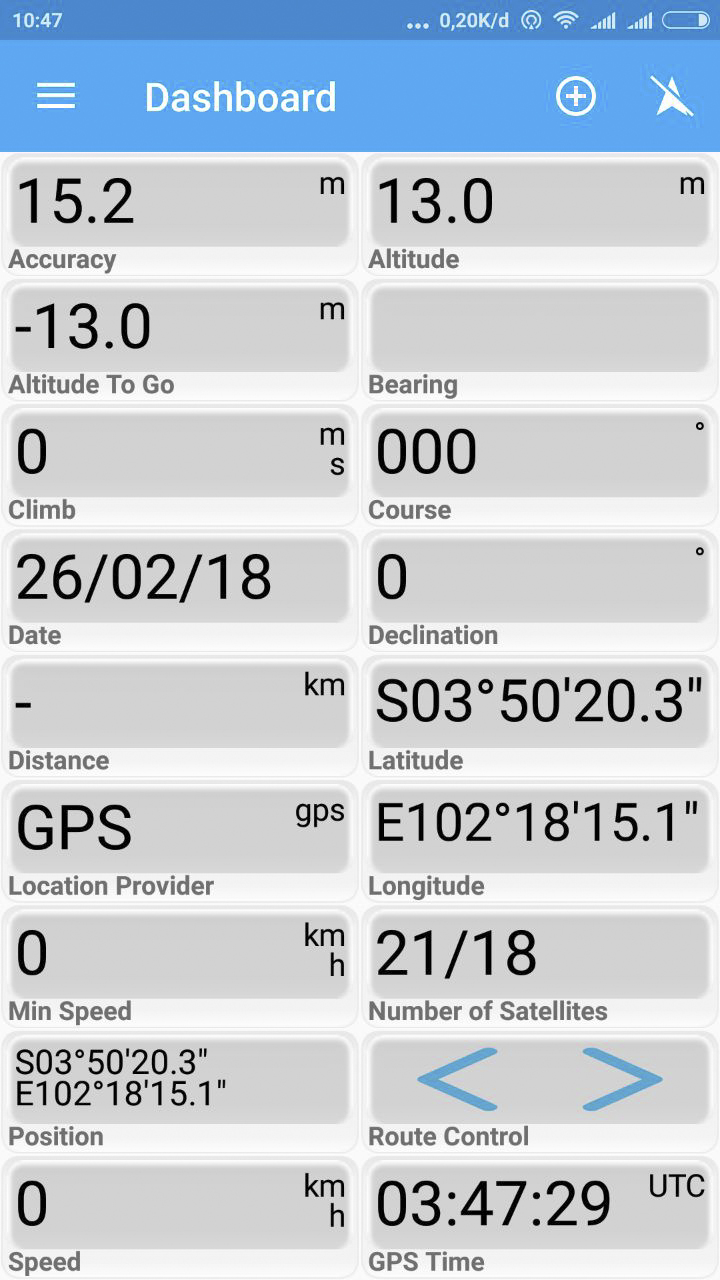Toggle the crossed-out navigation arrow icon
Viewport: 720px width, 1280px height.
tap(672, 96)
